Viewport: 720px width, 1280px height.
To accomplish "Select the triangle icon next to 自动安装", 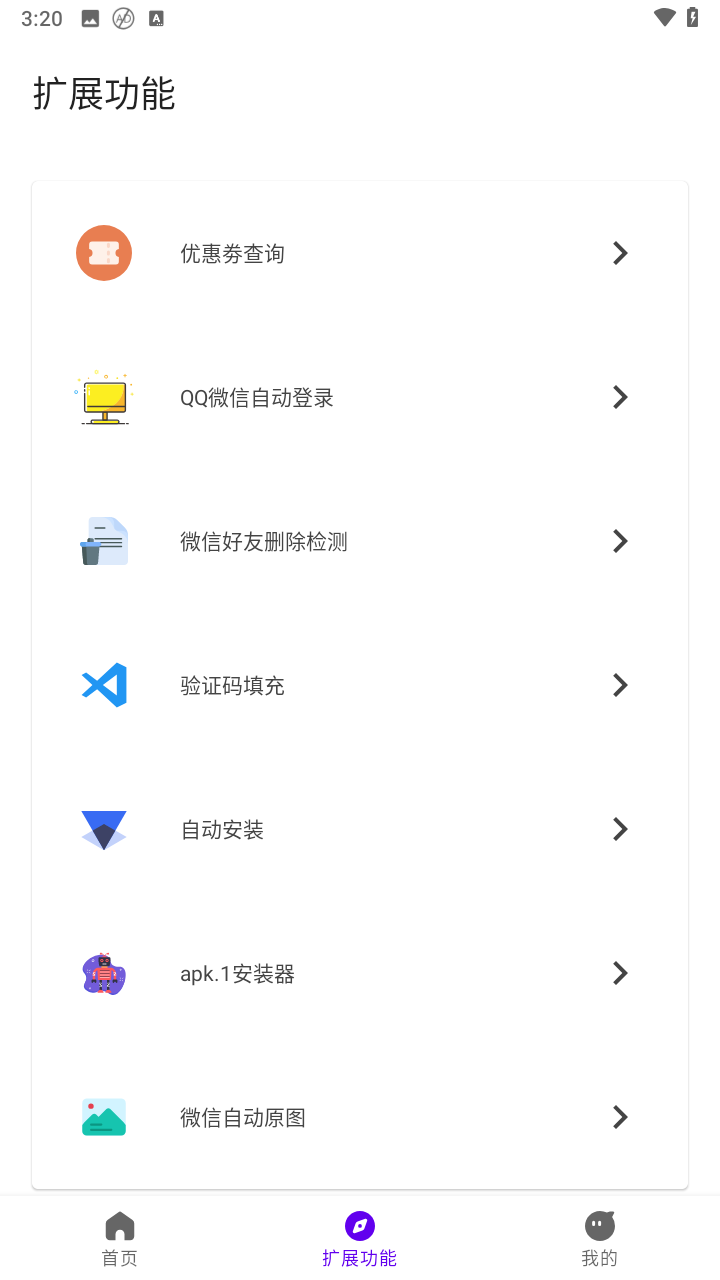I will point(103,829).
